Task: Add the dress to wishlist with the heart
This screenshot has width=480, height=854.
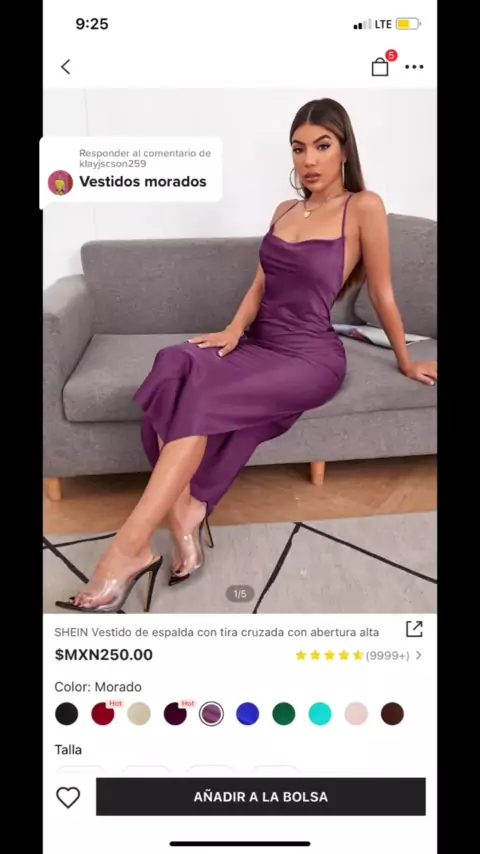Action: click(x=68, y=797)
